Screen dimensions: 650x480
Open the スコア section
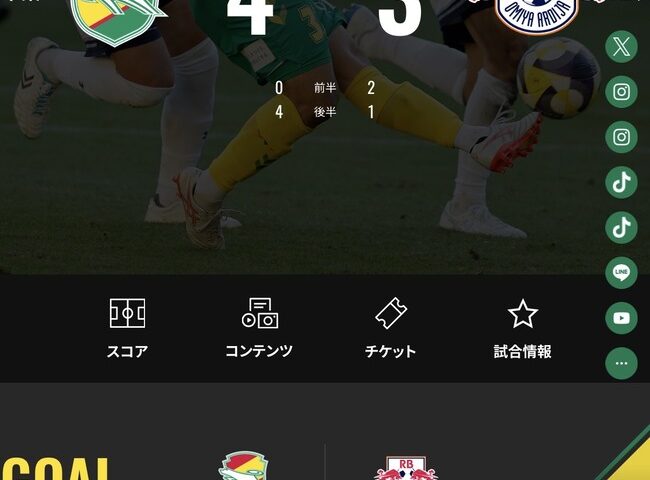click(x=127, y=328)
